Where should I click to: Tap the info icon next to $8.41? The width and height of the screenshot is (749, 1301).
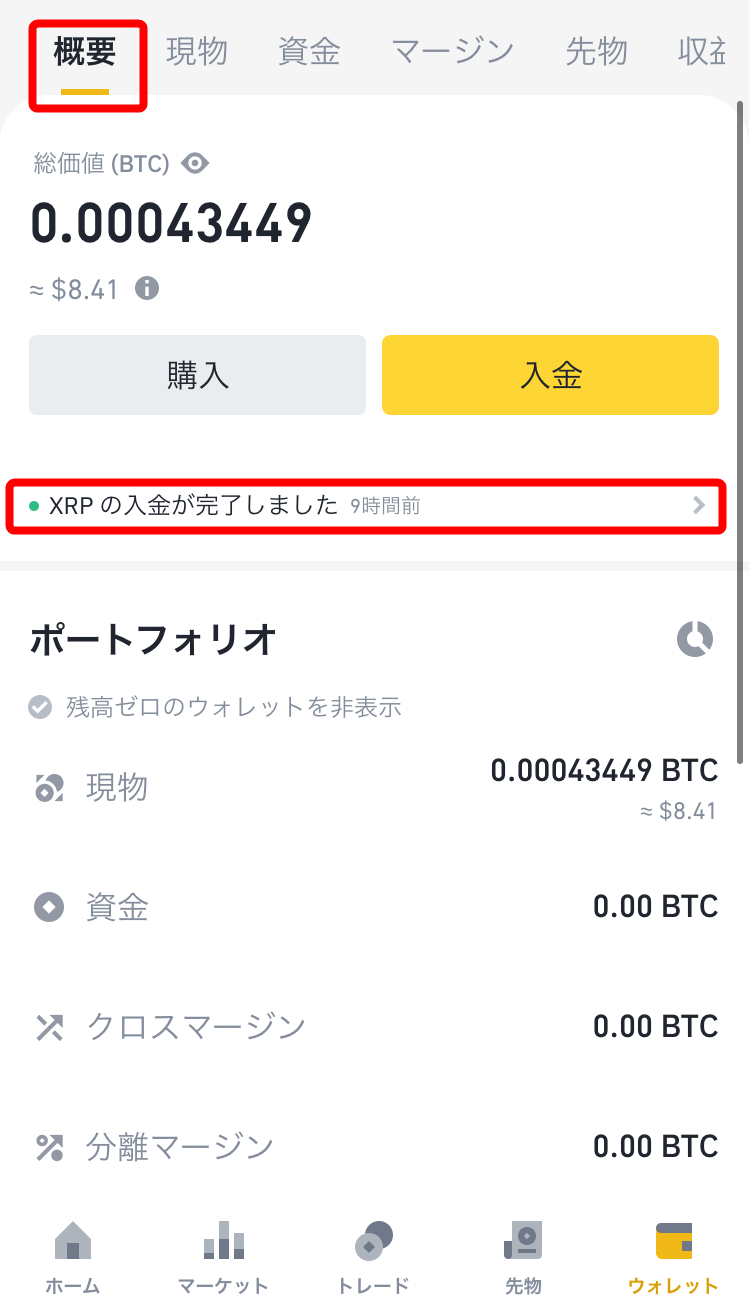(x=147, y=289)
